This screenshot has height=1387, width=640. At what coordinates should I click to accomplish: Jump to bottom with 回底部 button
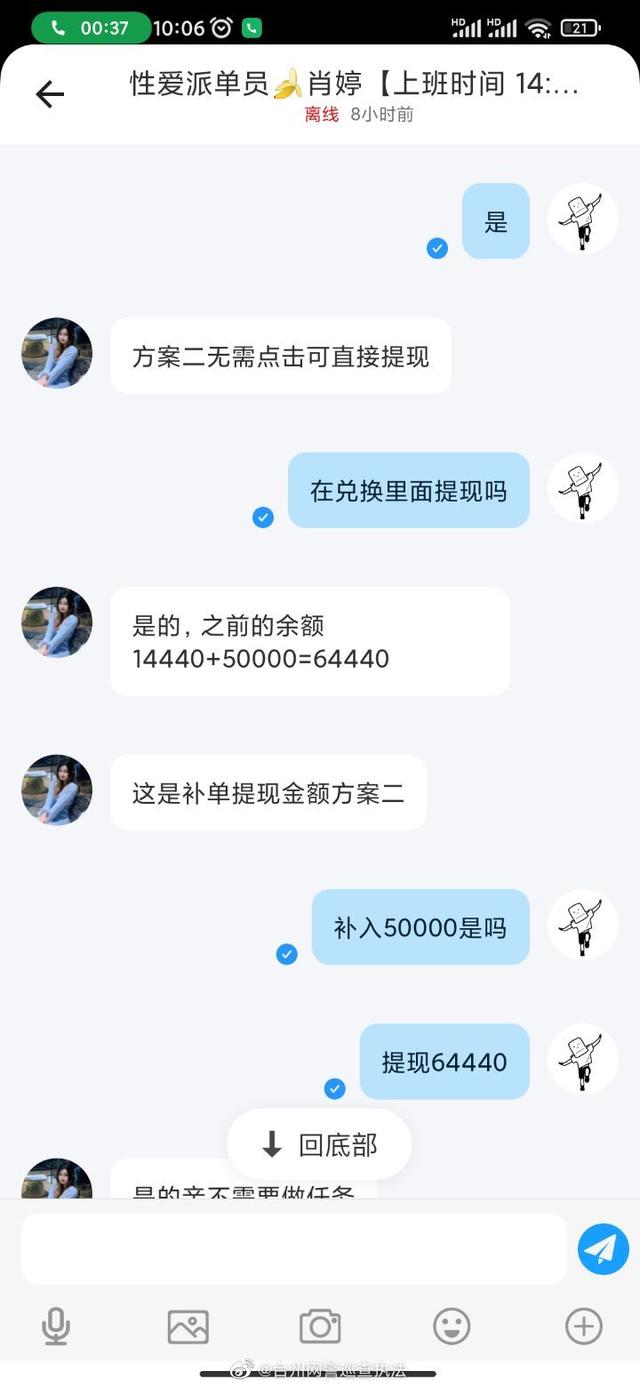[319, 1144]
